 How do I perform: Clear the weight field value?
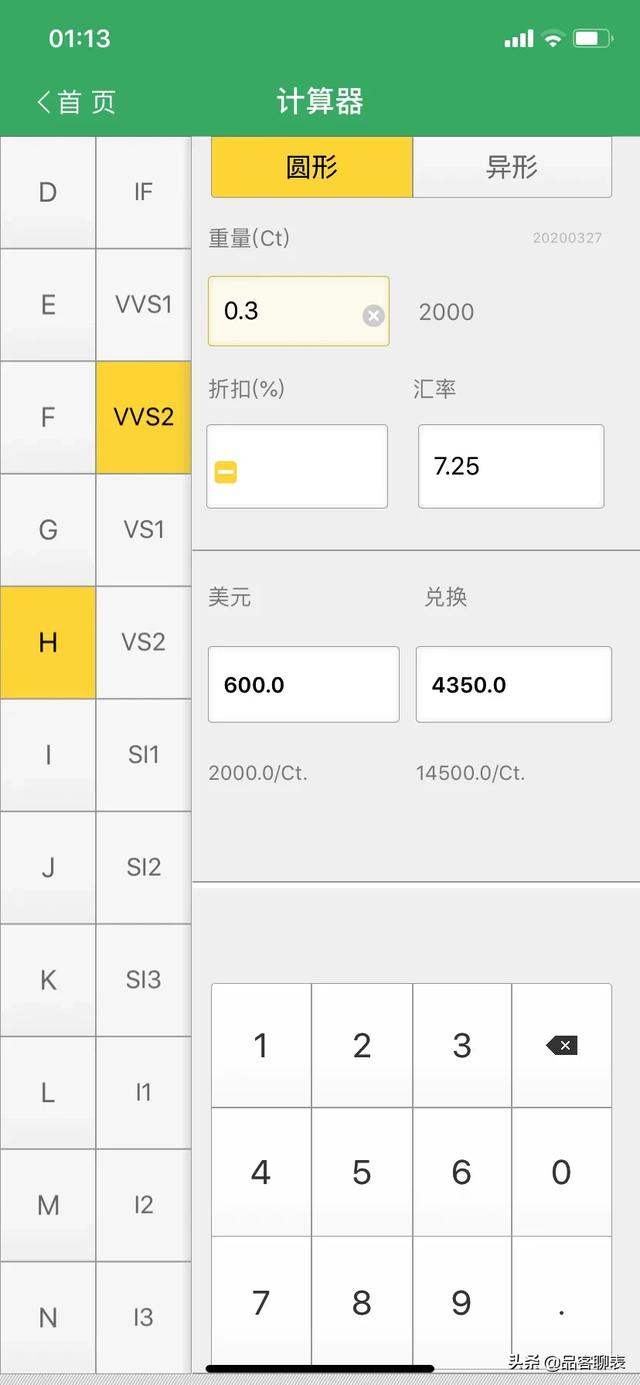tap(373, 316)
